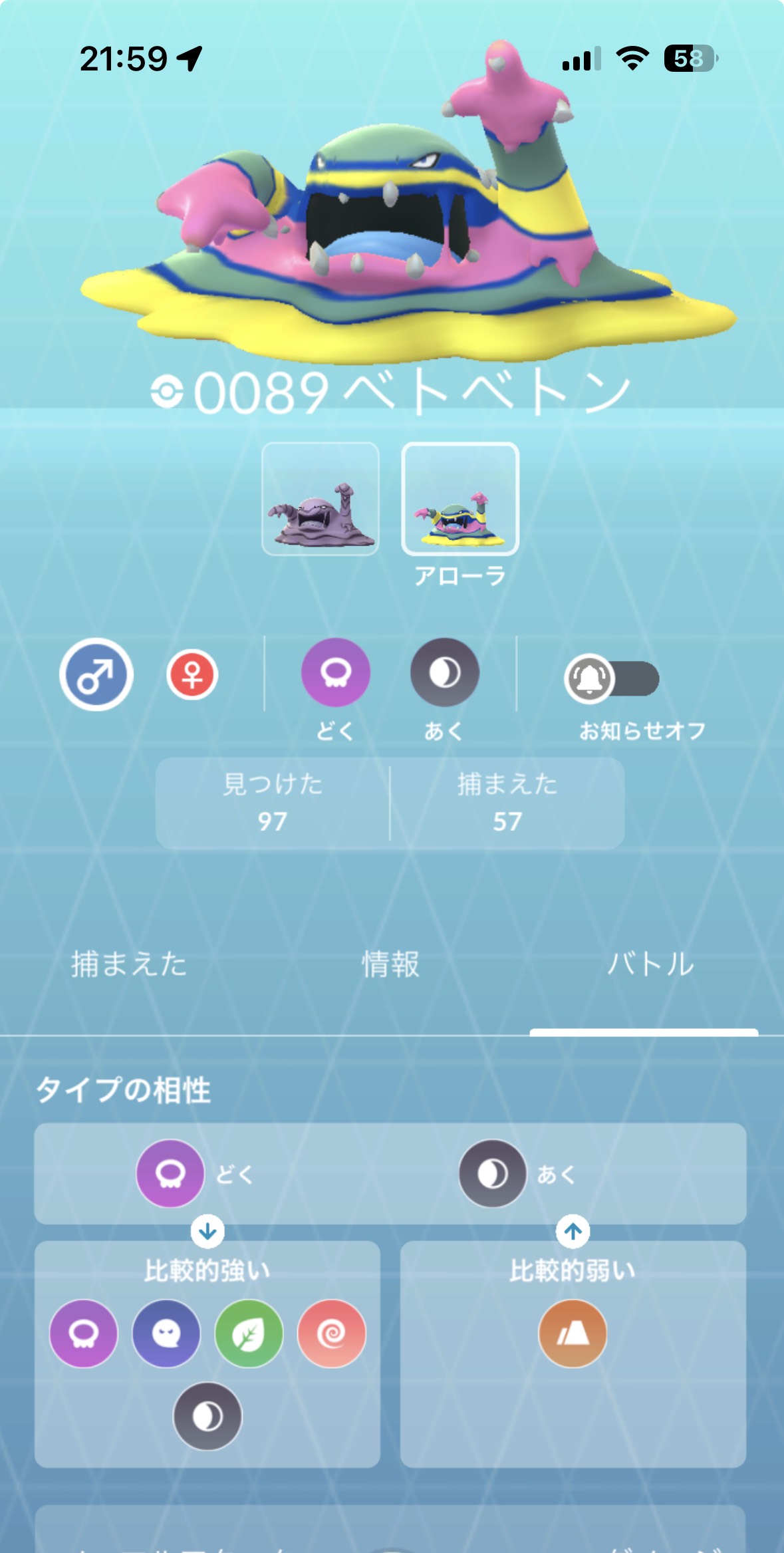Switch to the 情報 tab

click(391, 964)
